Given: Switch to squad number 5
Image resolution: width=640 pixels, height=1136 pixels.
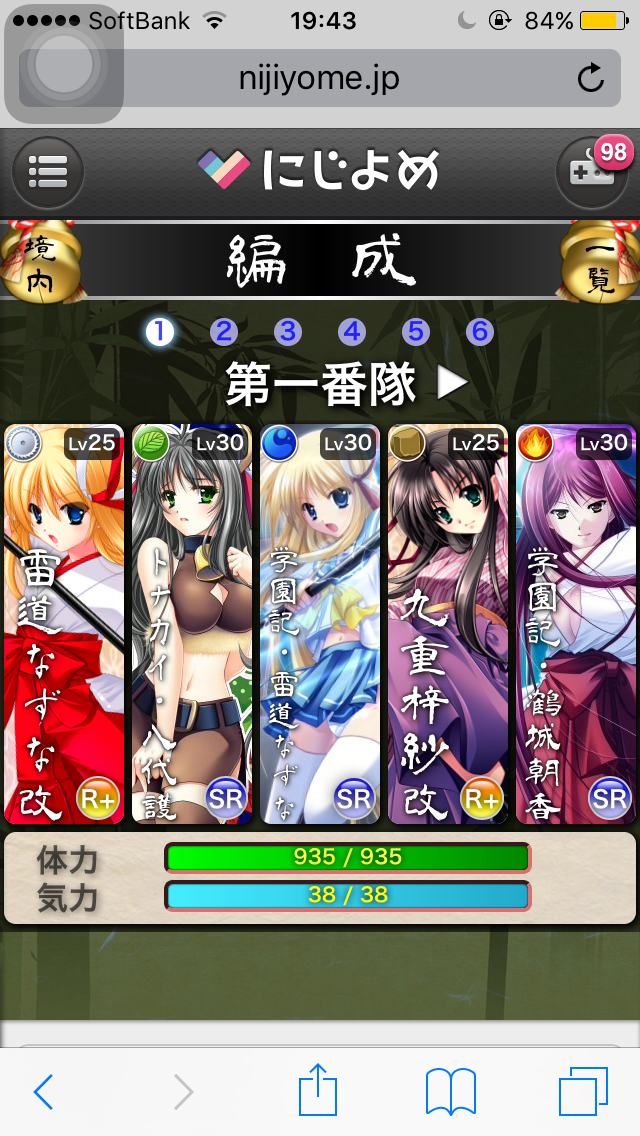Looking at the screenshot, I should tap(416, 332).
